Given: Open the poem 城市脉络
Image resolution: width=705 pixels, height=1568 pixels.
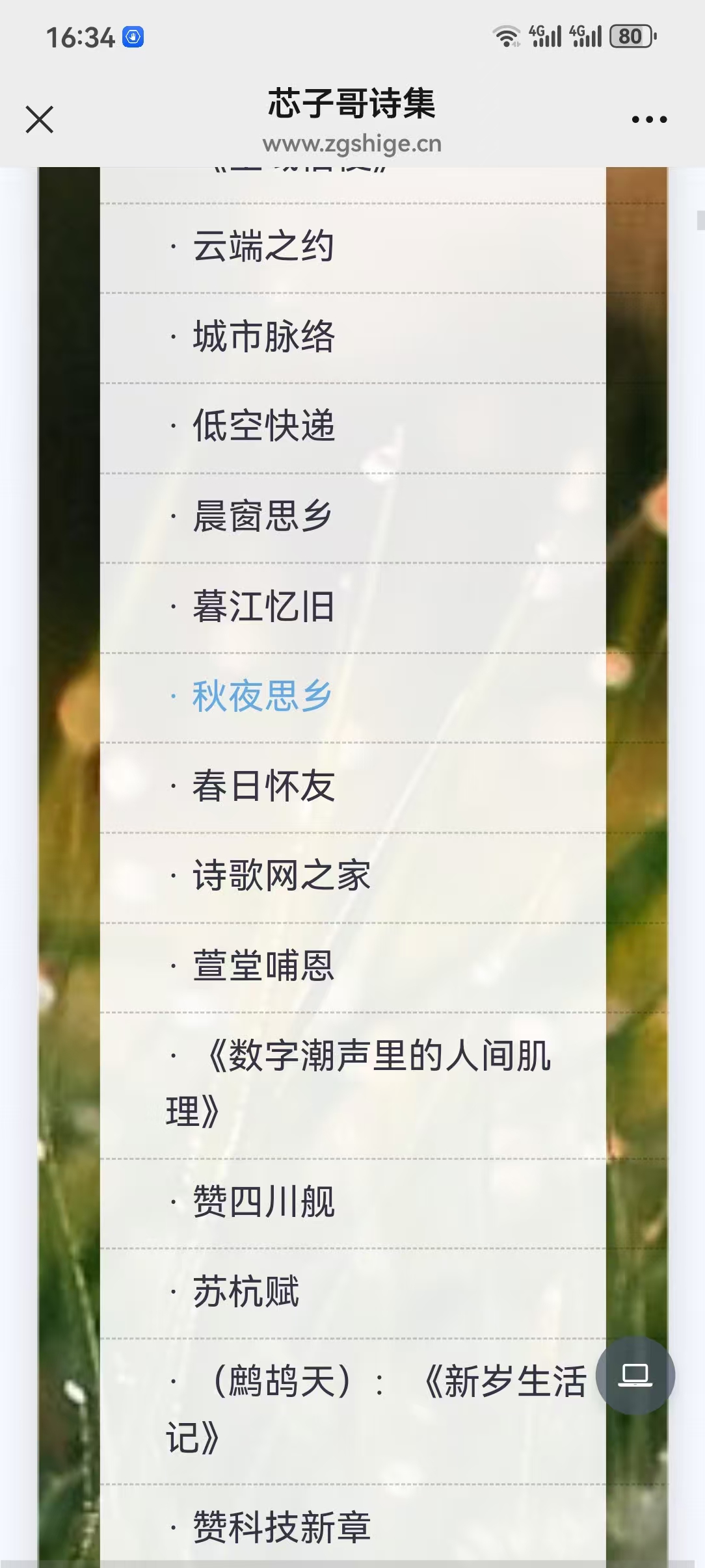Looking at the screenshot, I should 263,336.
